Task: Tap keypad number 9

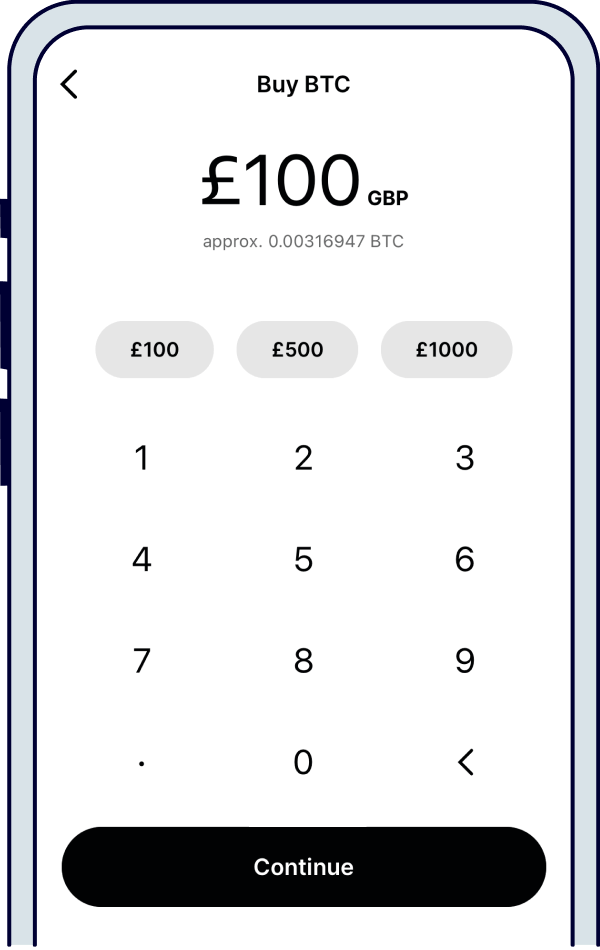Action: pyautogui.click(x=464, y=661)
